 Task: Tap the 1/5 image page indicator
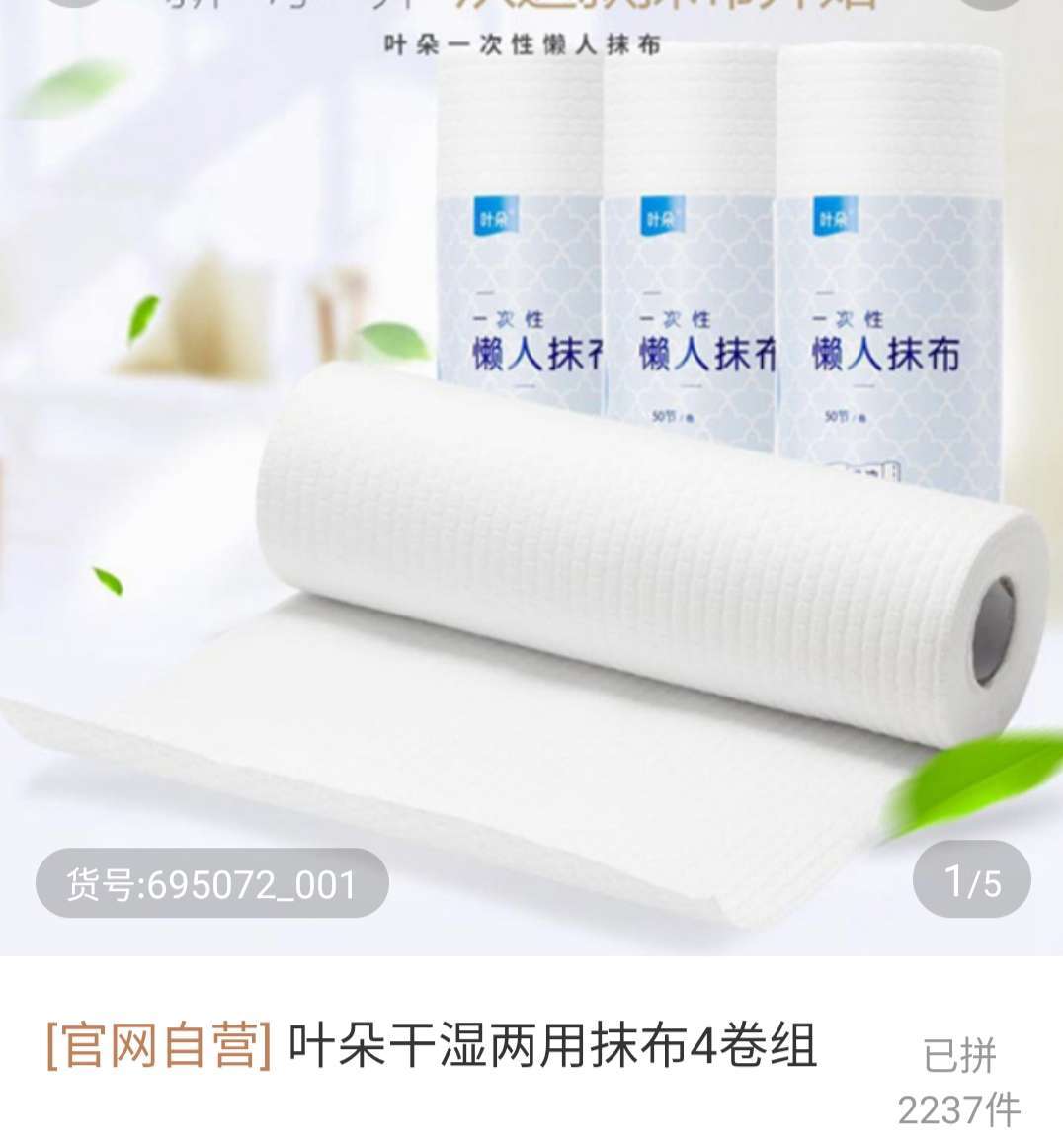(x=971, y=879)
